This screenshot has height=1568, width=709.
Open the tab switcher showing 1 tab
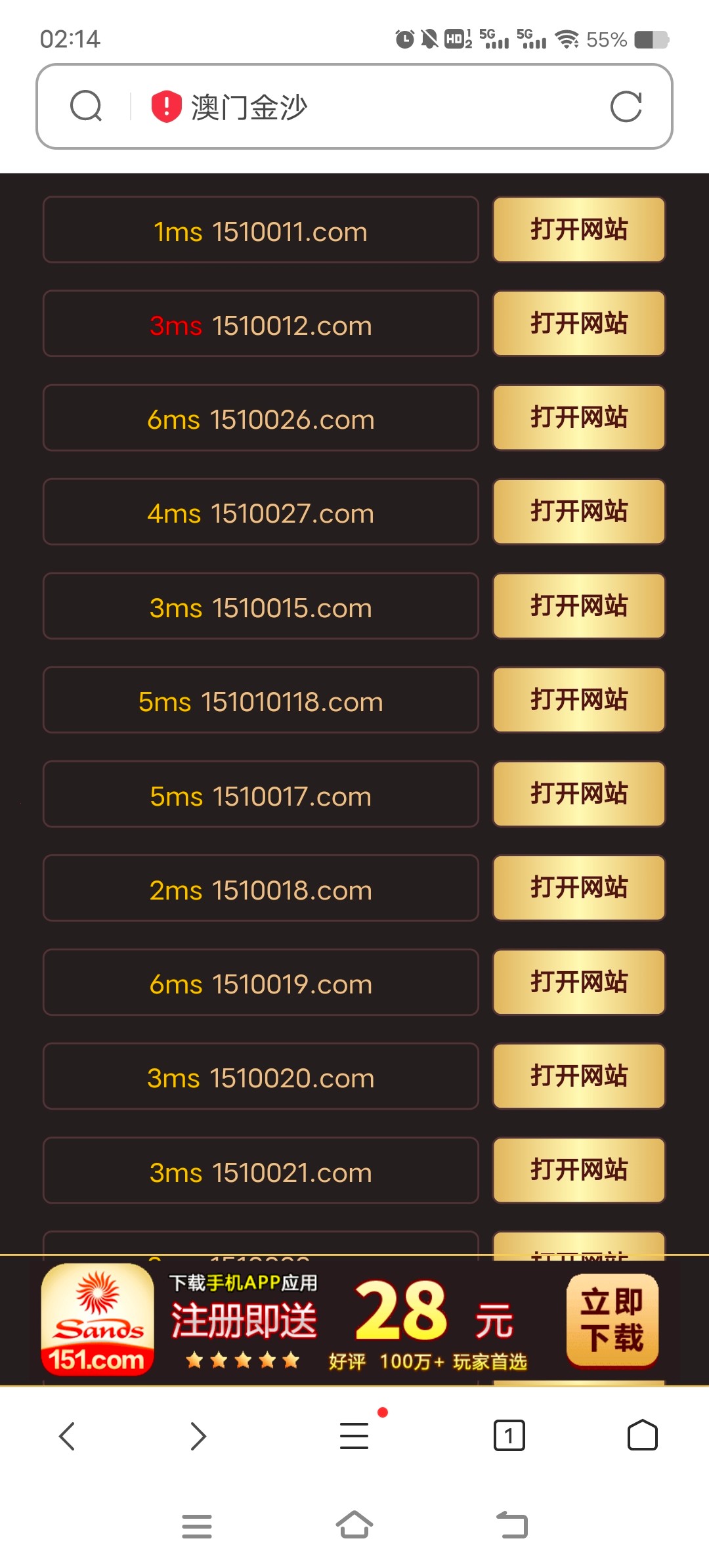coord(509,1436)
